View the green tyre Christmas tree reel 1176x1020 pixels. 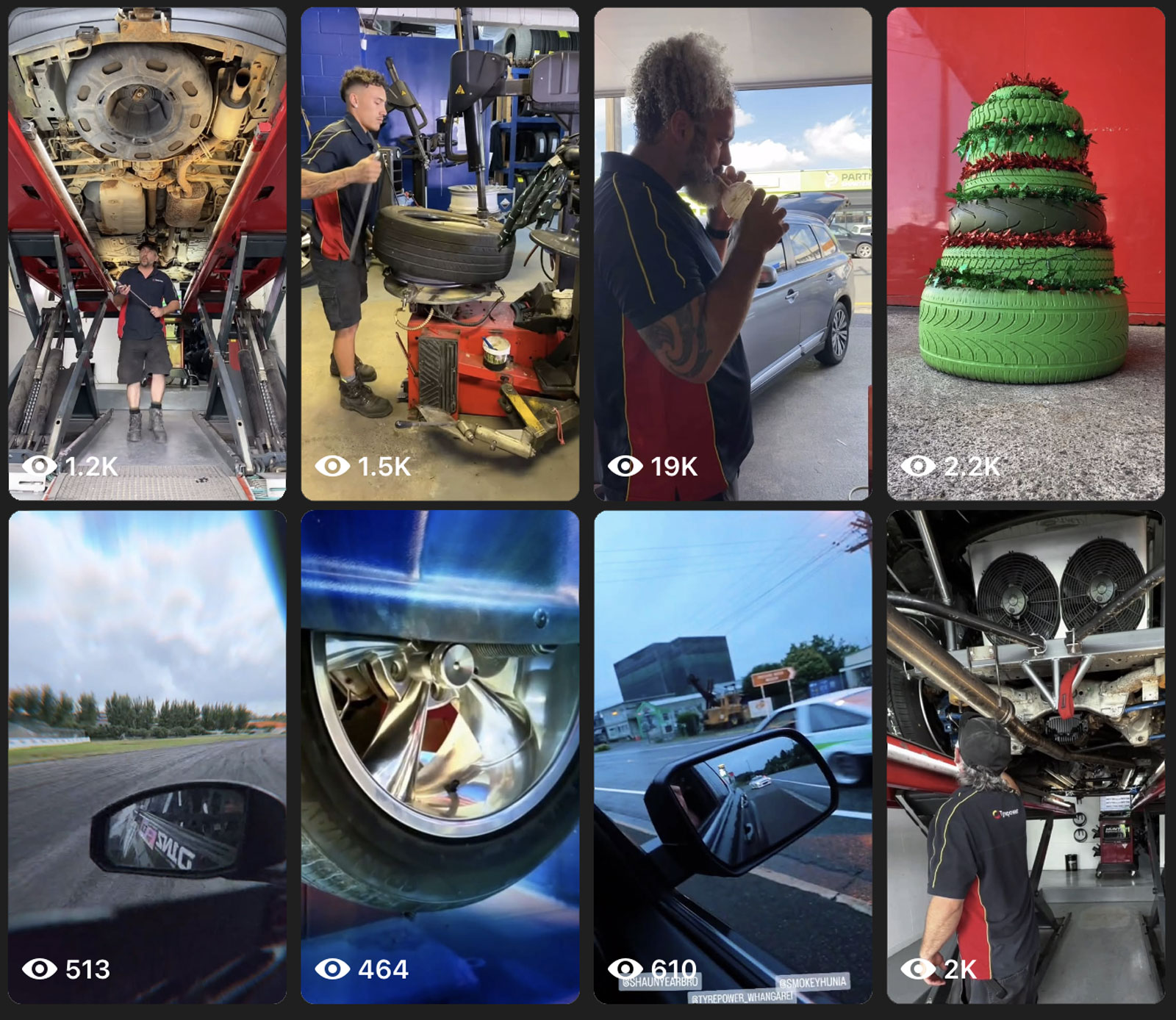point(1025,254)
